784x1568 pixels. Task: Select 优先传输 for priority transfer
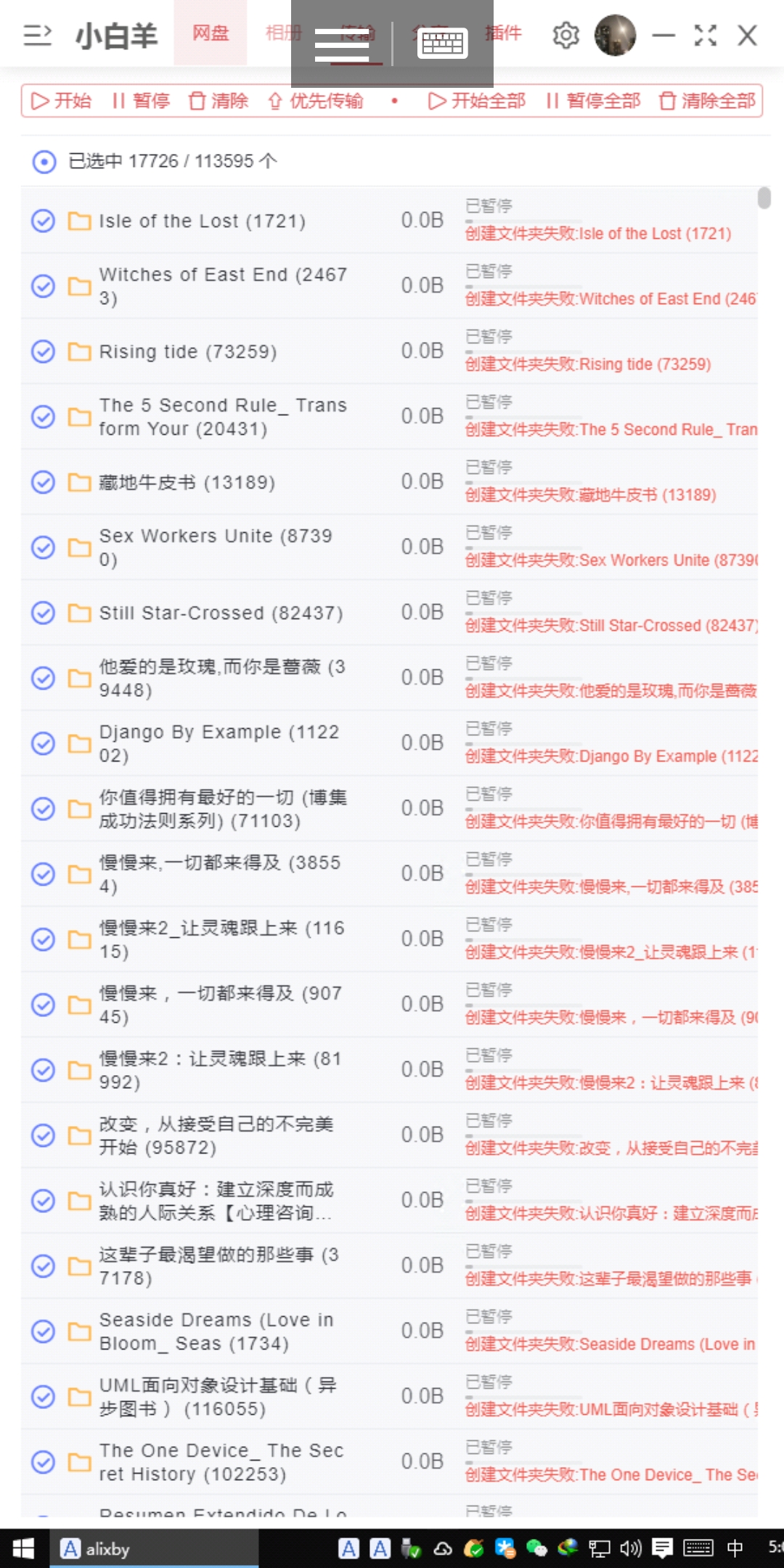click(316, 101)
